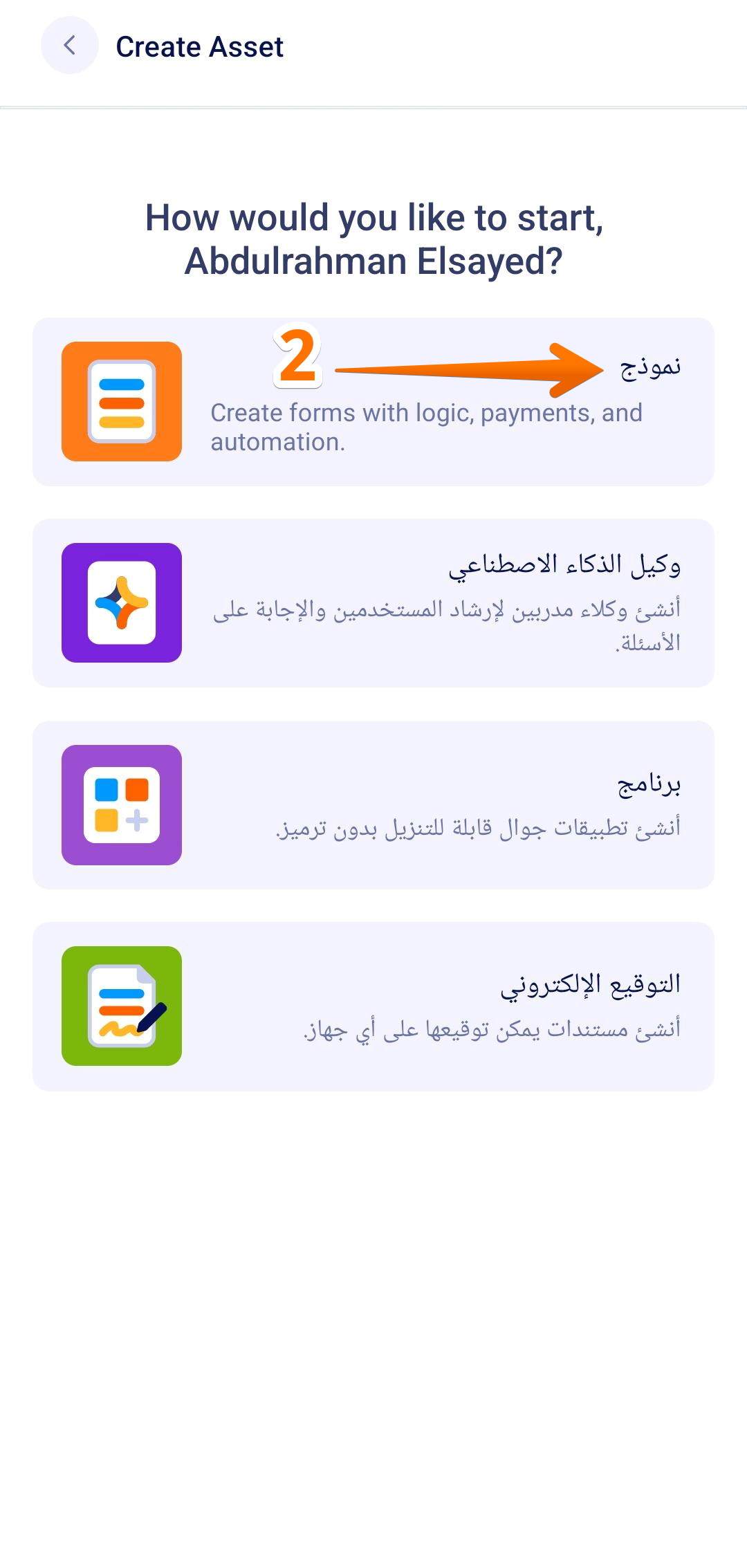Click the forms logic and payments description text

(426, 427)
